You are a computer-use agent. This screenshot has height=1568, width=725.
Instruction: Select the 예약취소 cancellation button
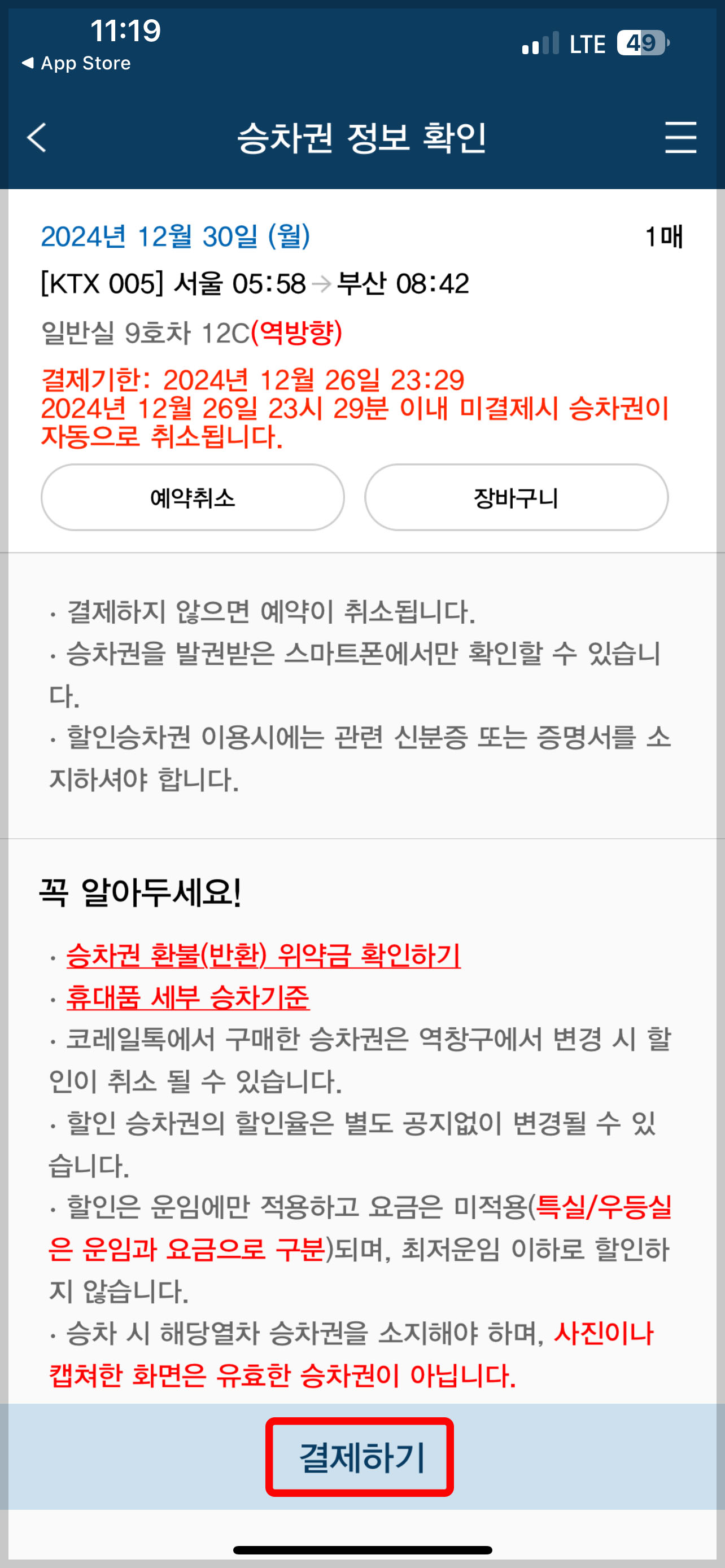pyautogui.click(x=193, y=497)
